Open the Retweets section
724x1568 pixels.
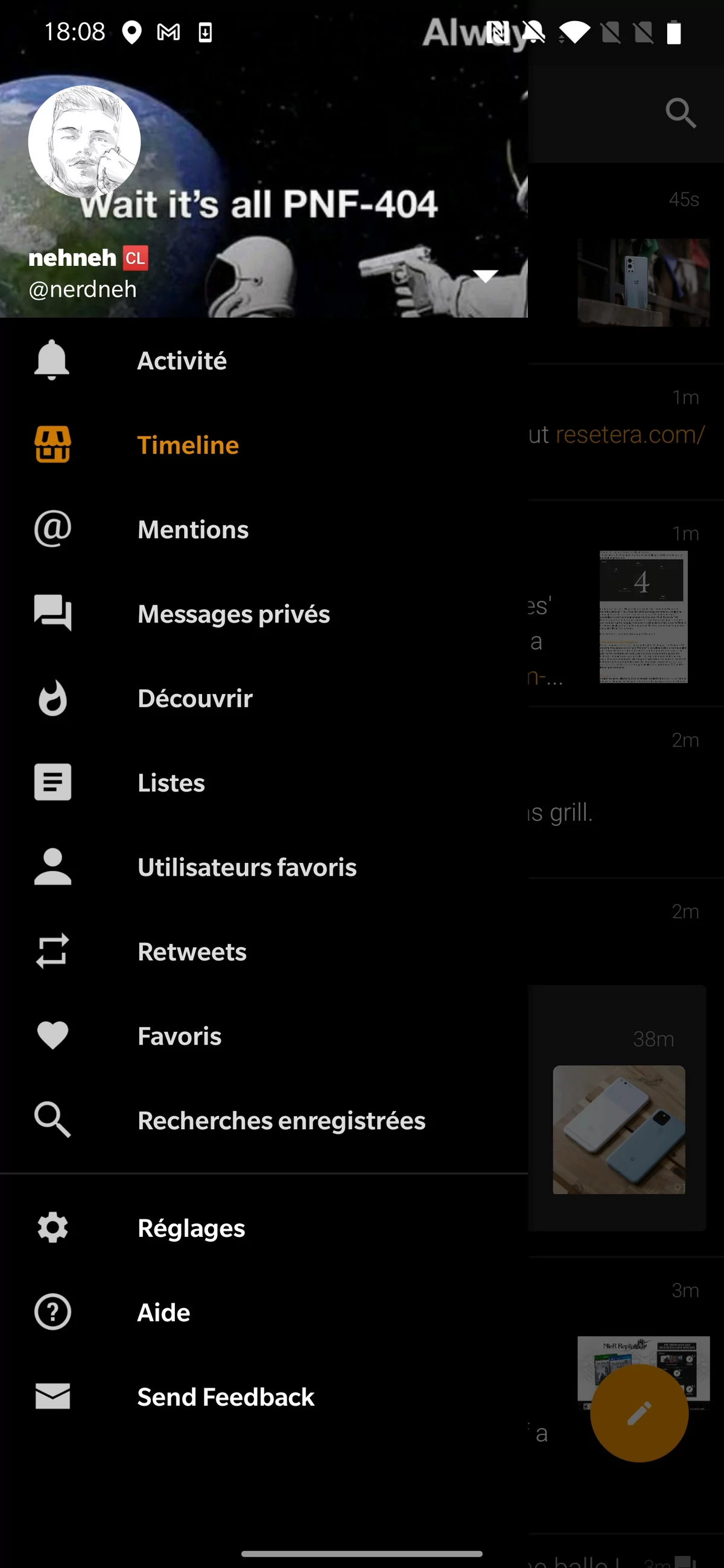[x=192, y=952]
